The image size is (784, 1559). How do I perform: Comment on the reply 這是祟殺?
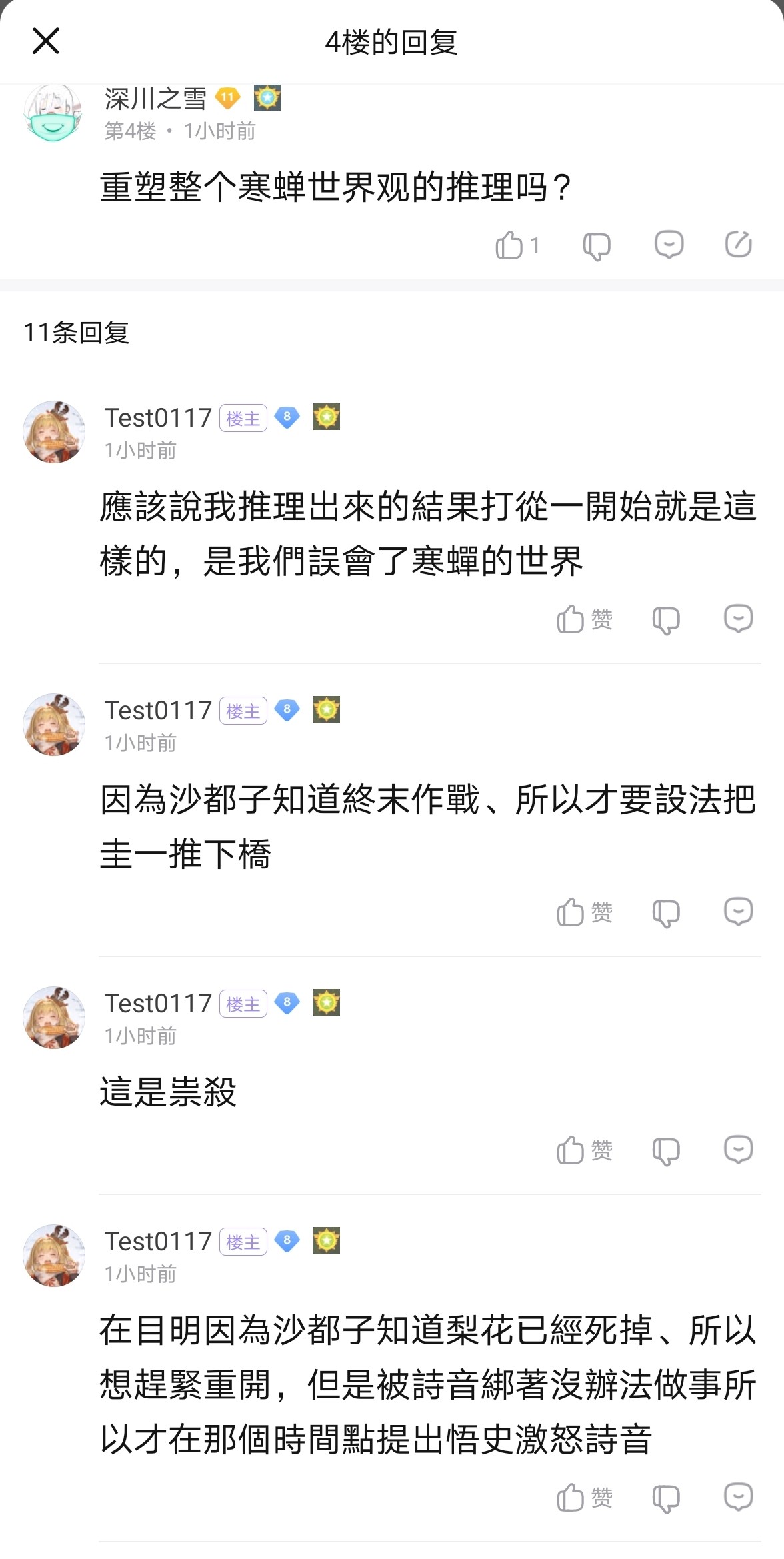738,1150
